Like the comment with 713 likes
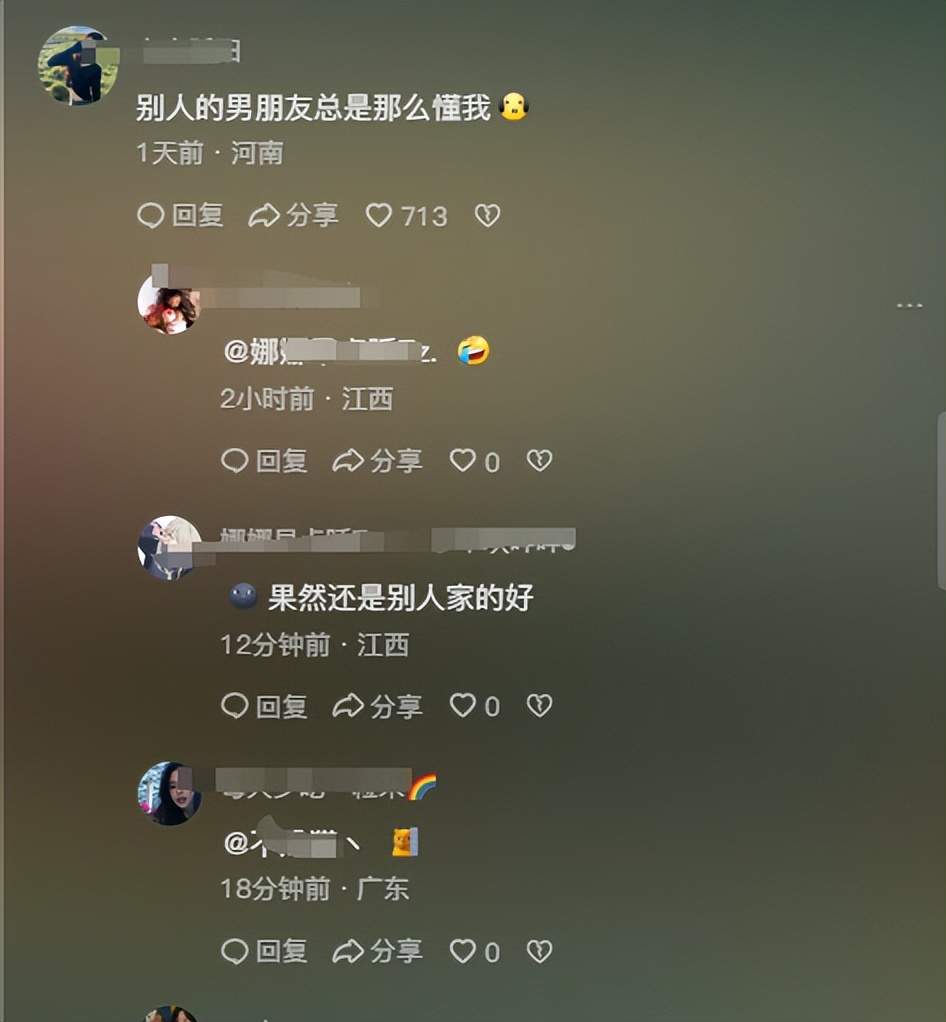 tap(379, 215)
